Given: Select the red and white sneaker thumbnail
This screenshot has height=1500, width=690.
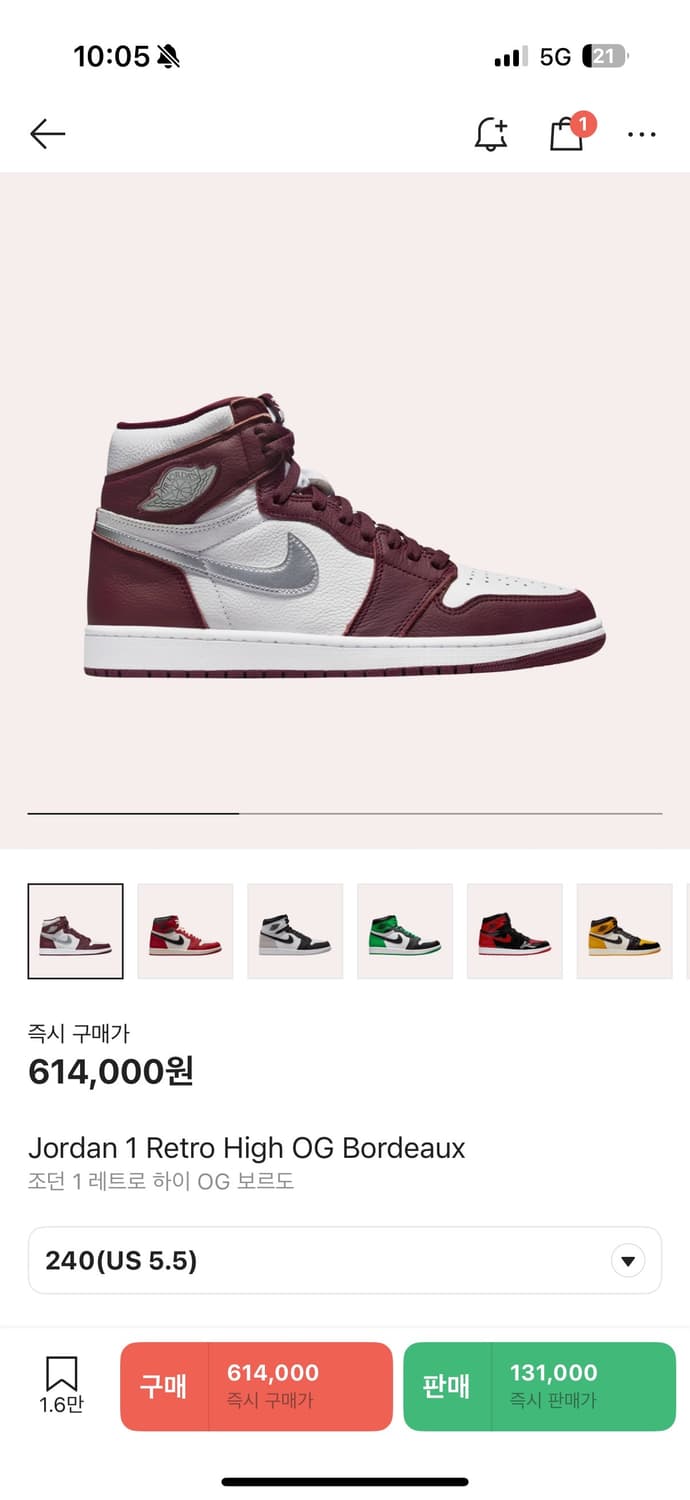Looking at the screenshot, I should coord(185,931).
